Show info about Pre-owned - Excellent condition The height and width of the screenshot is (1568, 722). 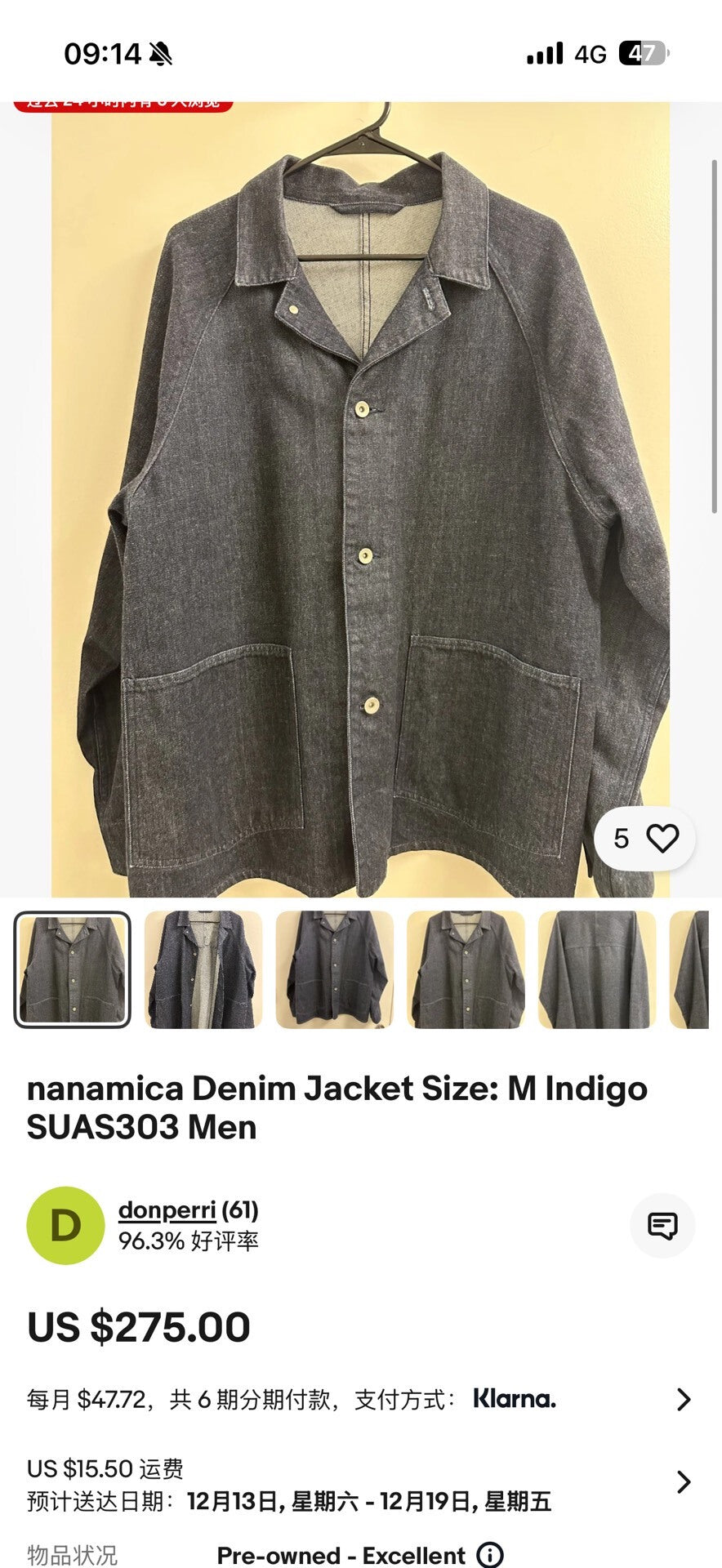pos(490,1555)
